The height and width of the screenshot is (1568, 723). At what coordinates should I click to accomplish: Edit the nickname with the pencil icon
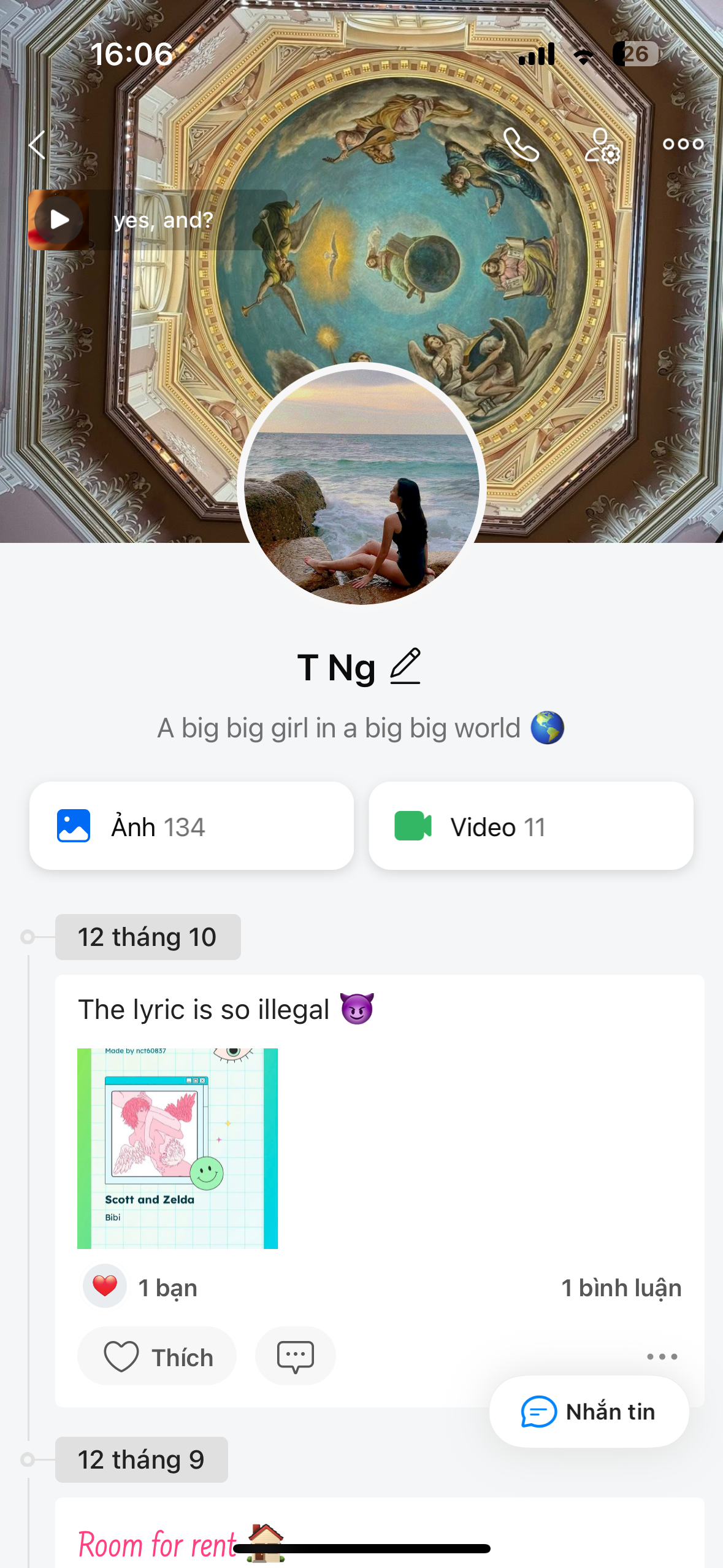(x=405, y=666)
